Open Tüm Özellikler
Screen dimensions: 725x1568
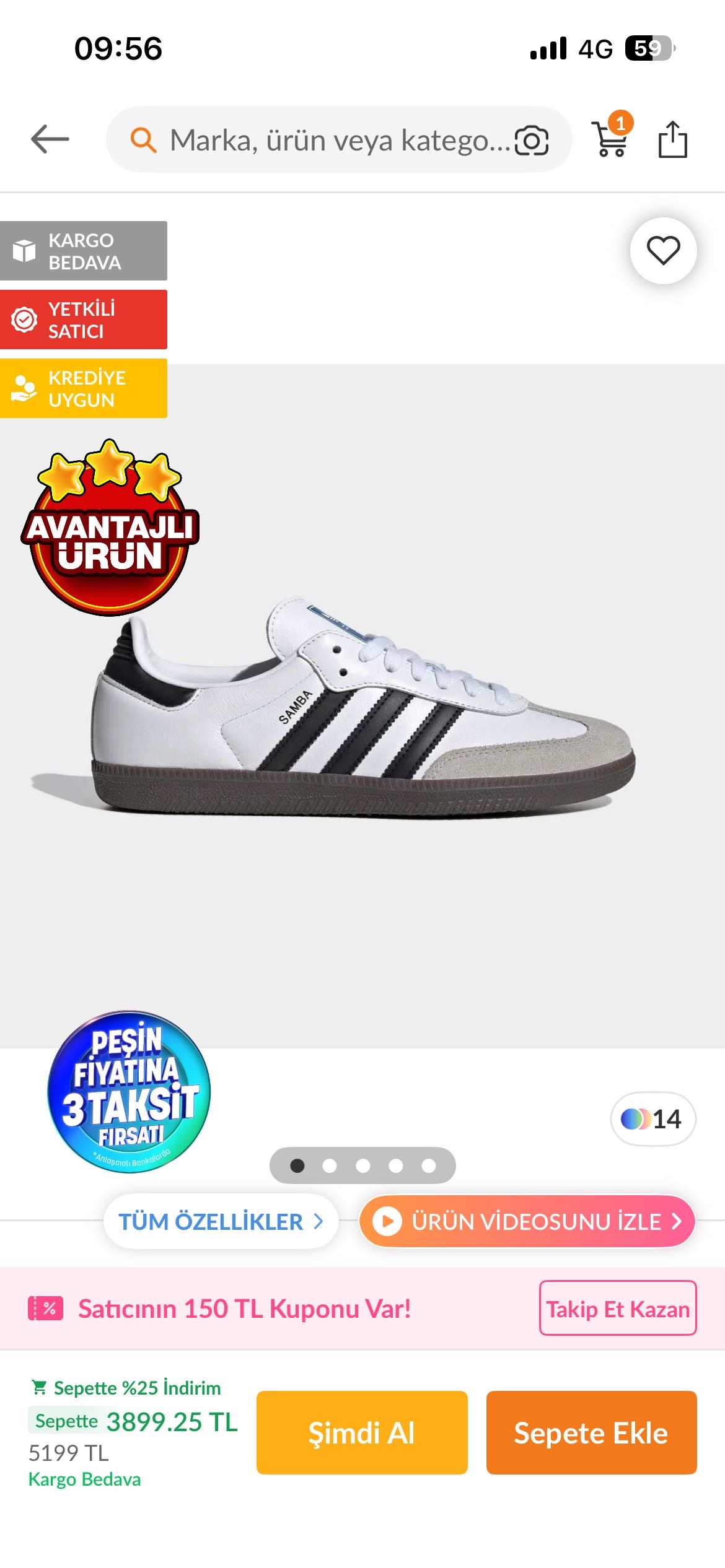pyautogui.click(x=221, y=1221)
